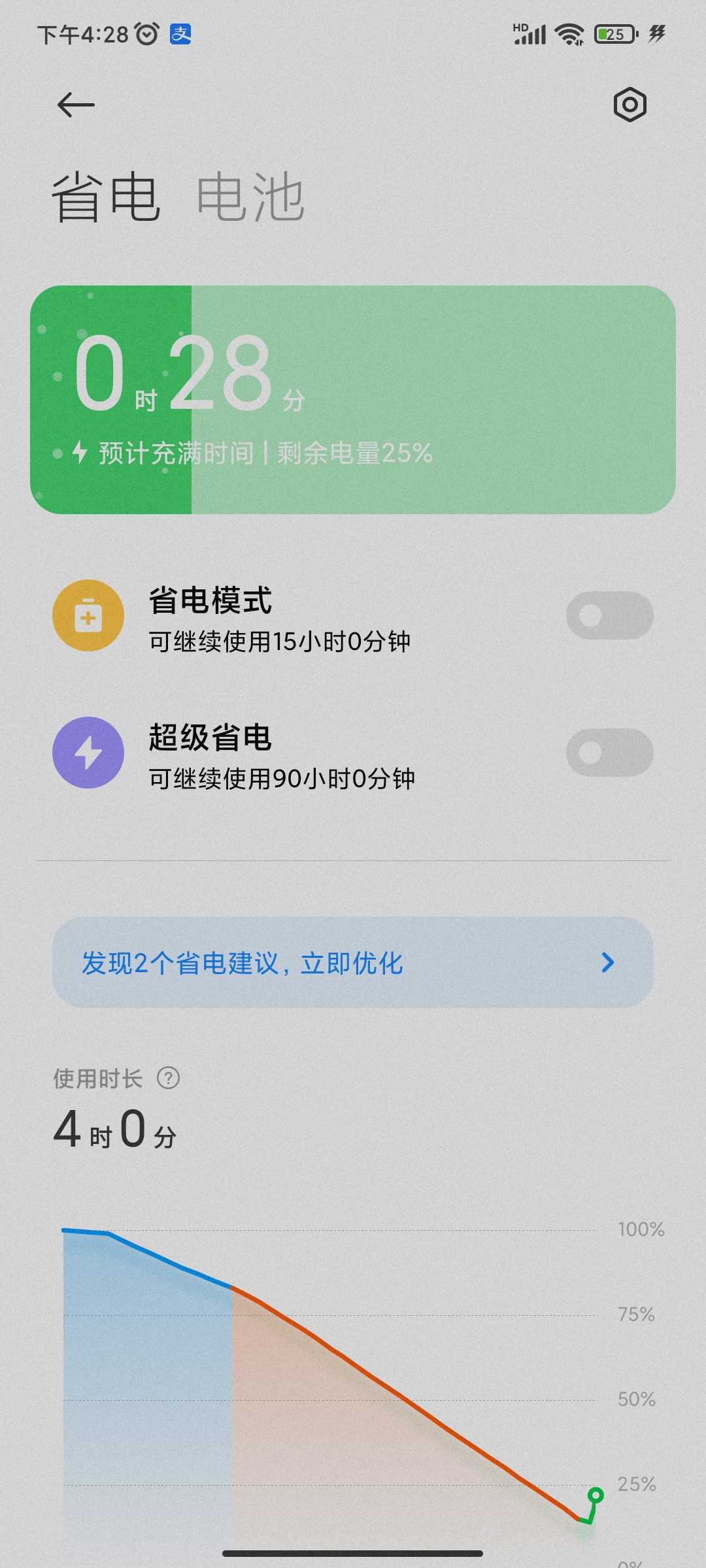Turn on the 超级省电 toggle
The width and height of the screenshot is (706, 1568).
pos(609,753)
